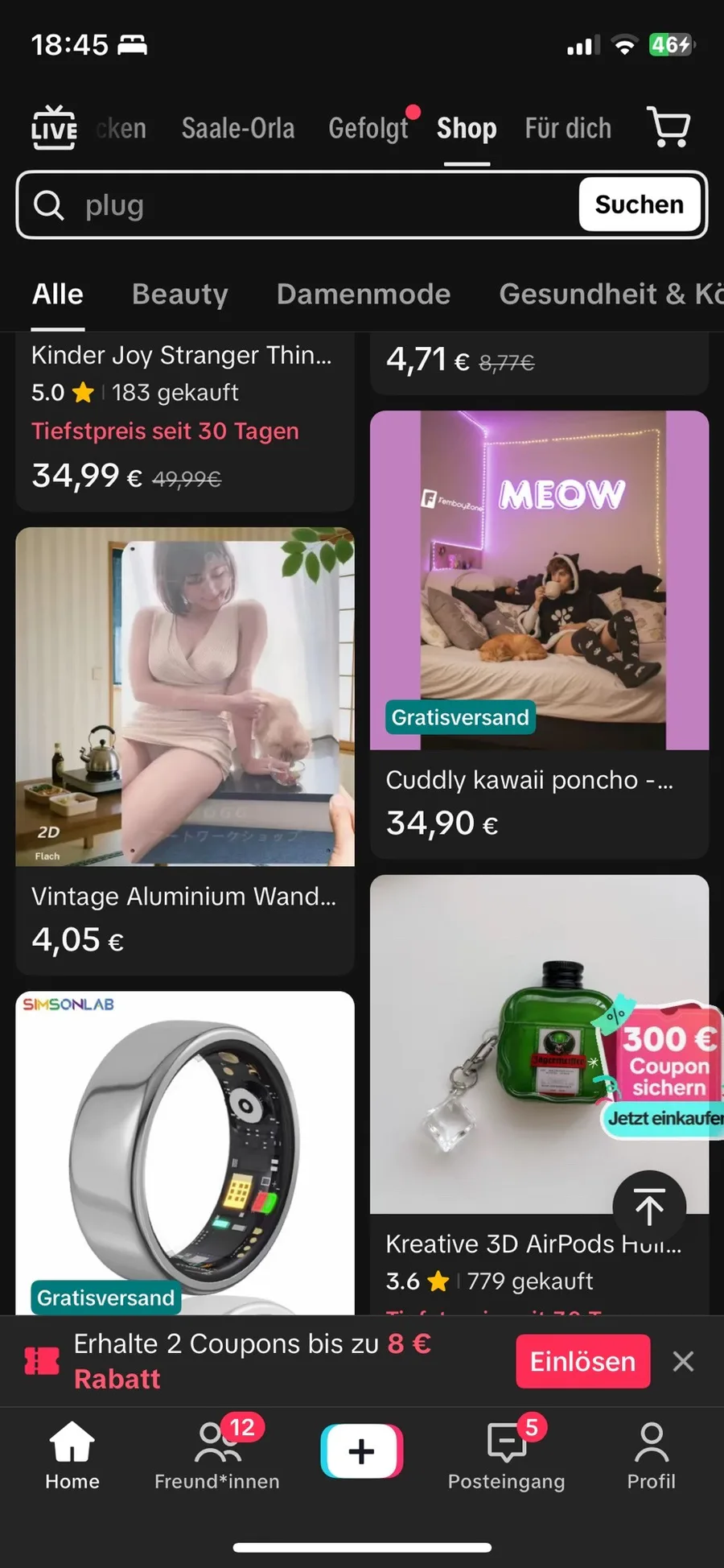This screenshot has height=1568, width=724.
Task: Select the Beauty category
Action: click(x=180, y=294)
